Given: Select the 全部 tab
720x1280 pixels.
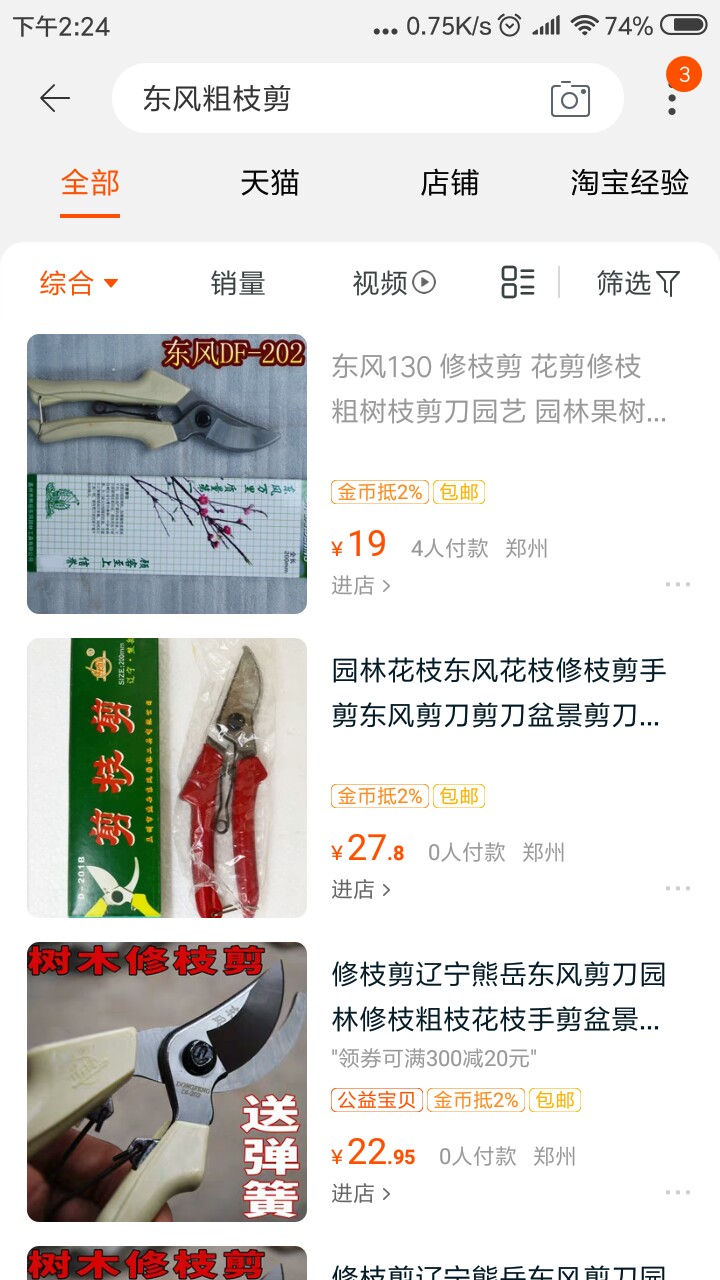Looking at the screenshot, I should 90,183.
